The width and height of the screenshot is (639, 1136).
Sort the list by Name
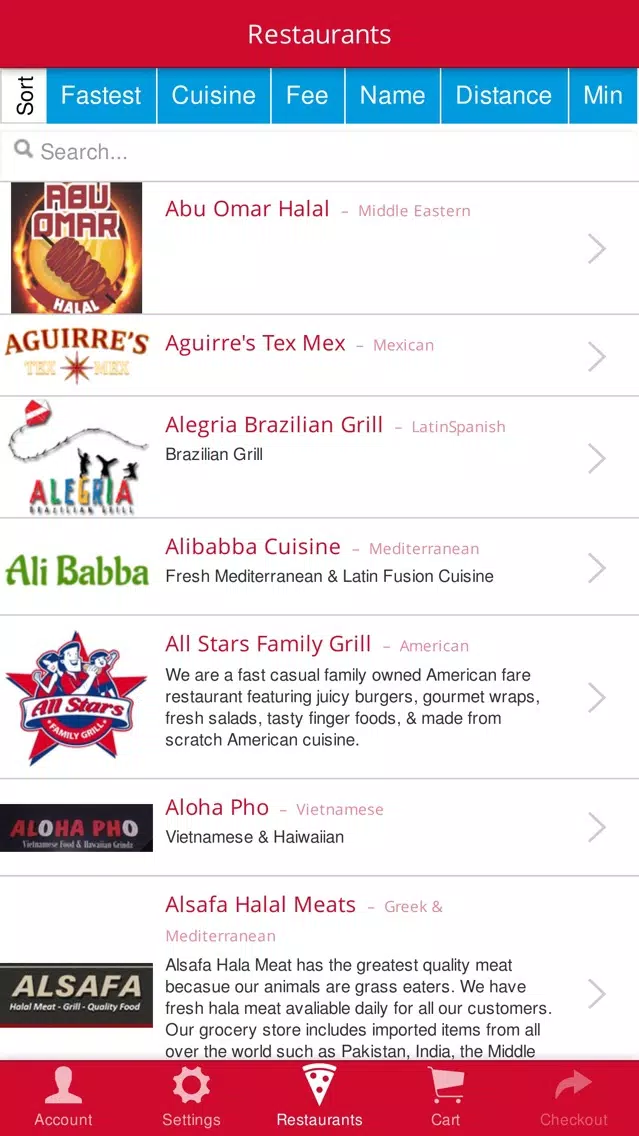(x=392, y=96)
